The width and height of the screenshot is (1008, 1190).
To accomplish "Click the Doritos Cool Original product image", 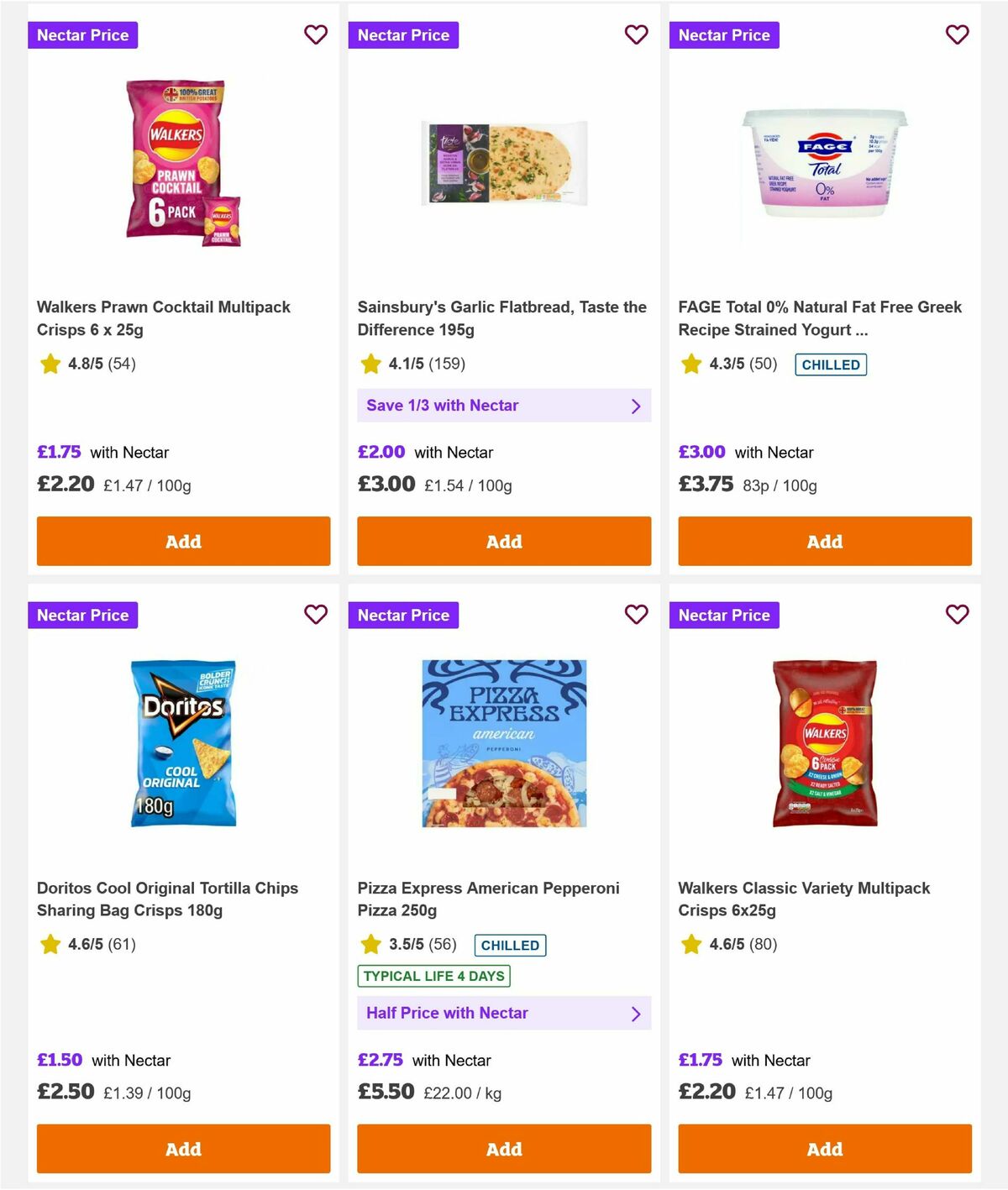I will tap(183, 743).
